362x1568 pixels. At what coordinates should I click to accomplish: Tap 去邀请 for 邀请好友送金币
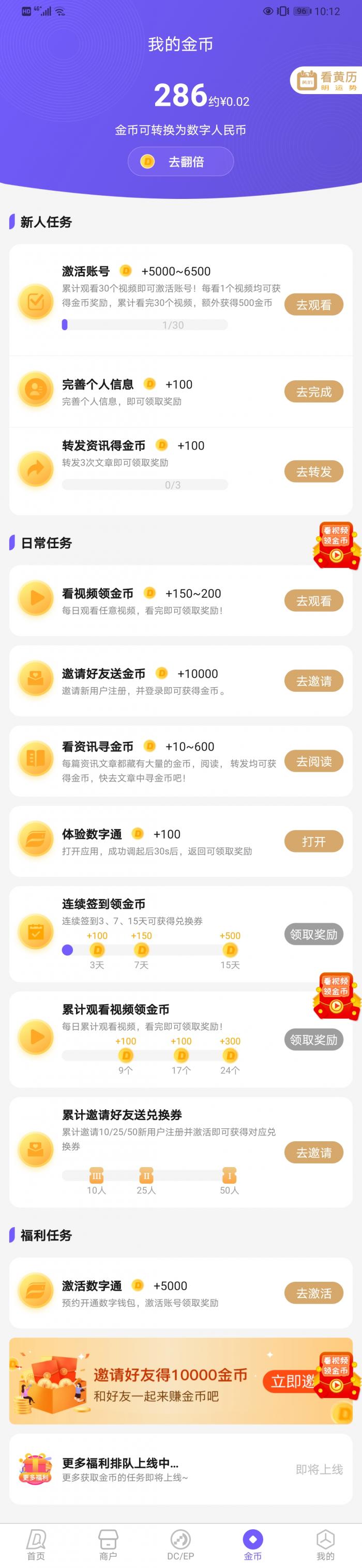[313, 681]
